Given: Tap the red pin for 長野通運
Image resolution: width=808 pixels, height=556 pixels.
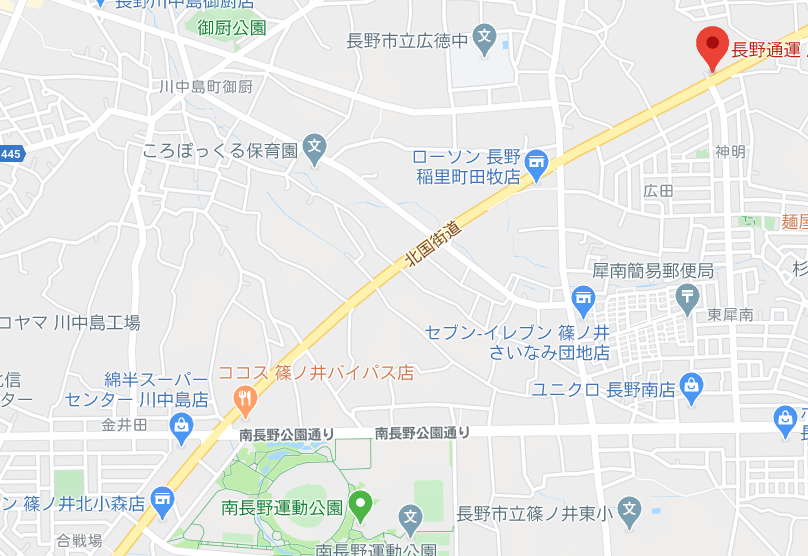Looking at the screenshot, I should pos(711,45).
